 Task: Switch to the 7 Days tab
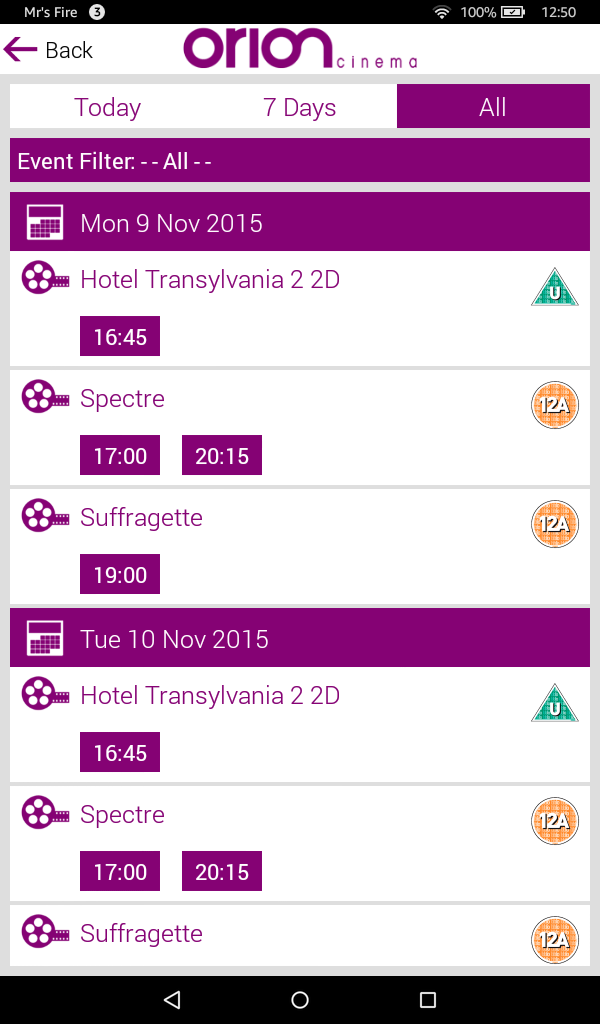[299, 107]
